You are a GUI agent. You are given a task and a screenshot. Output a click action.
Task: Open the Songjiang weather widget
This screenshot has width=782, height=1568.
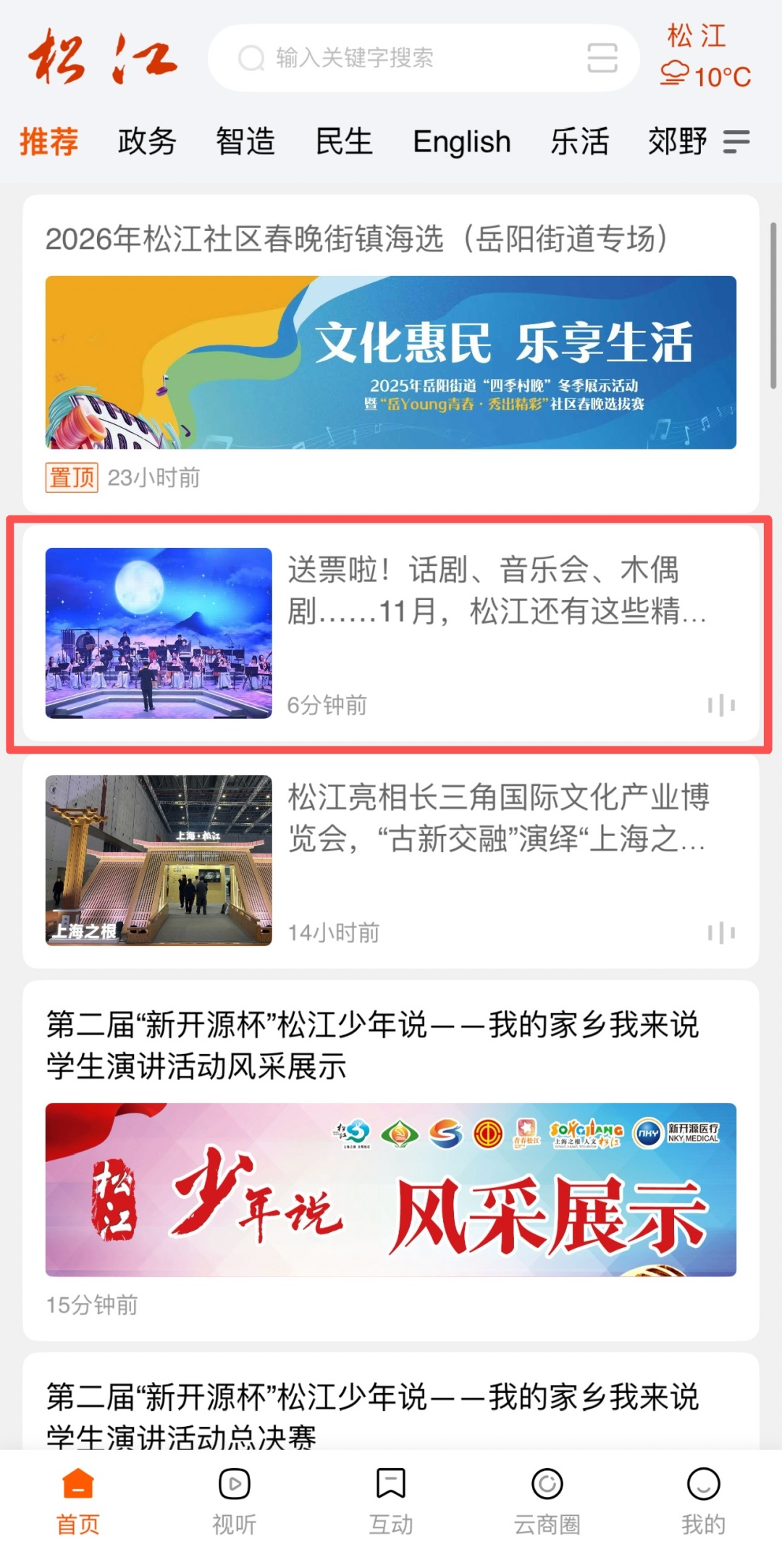coord(705,56)
